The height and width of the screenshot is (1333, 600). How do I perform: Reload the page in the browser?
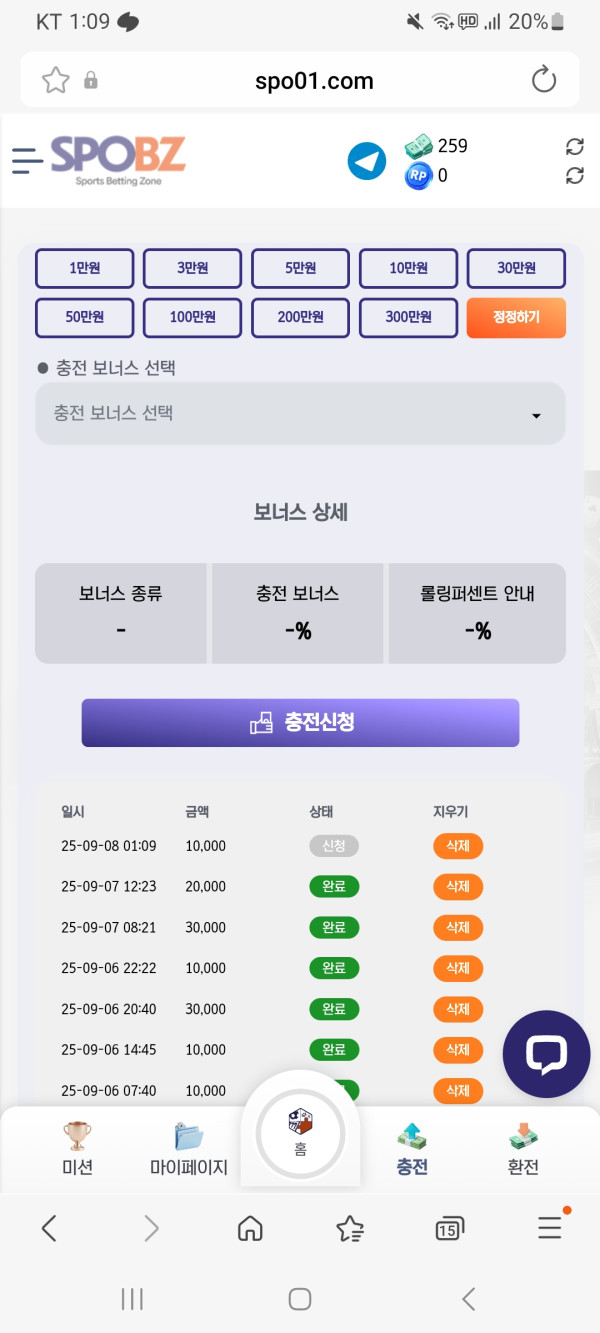543,80
